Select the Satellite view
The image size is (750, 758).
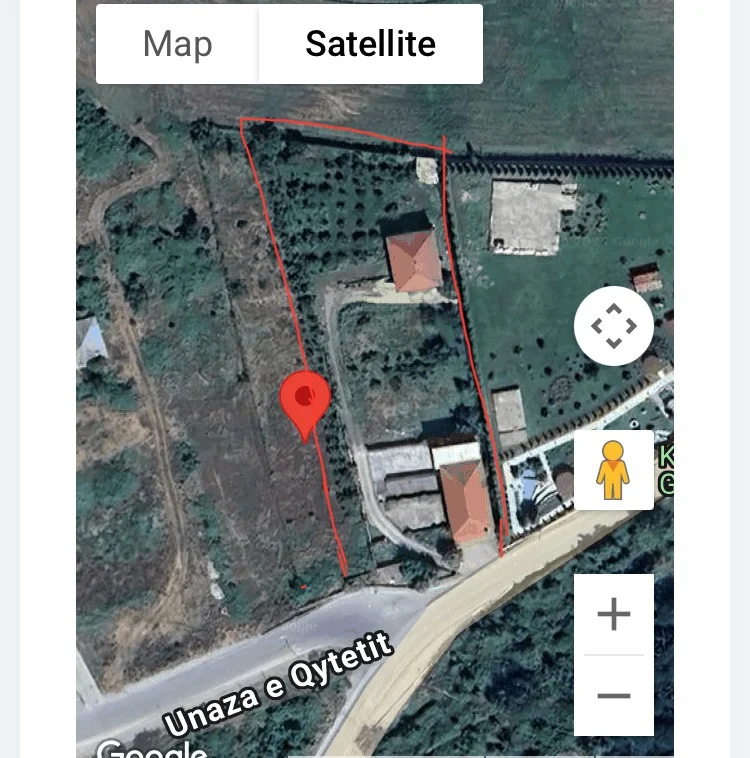tap(370, 44)
